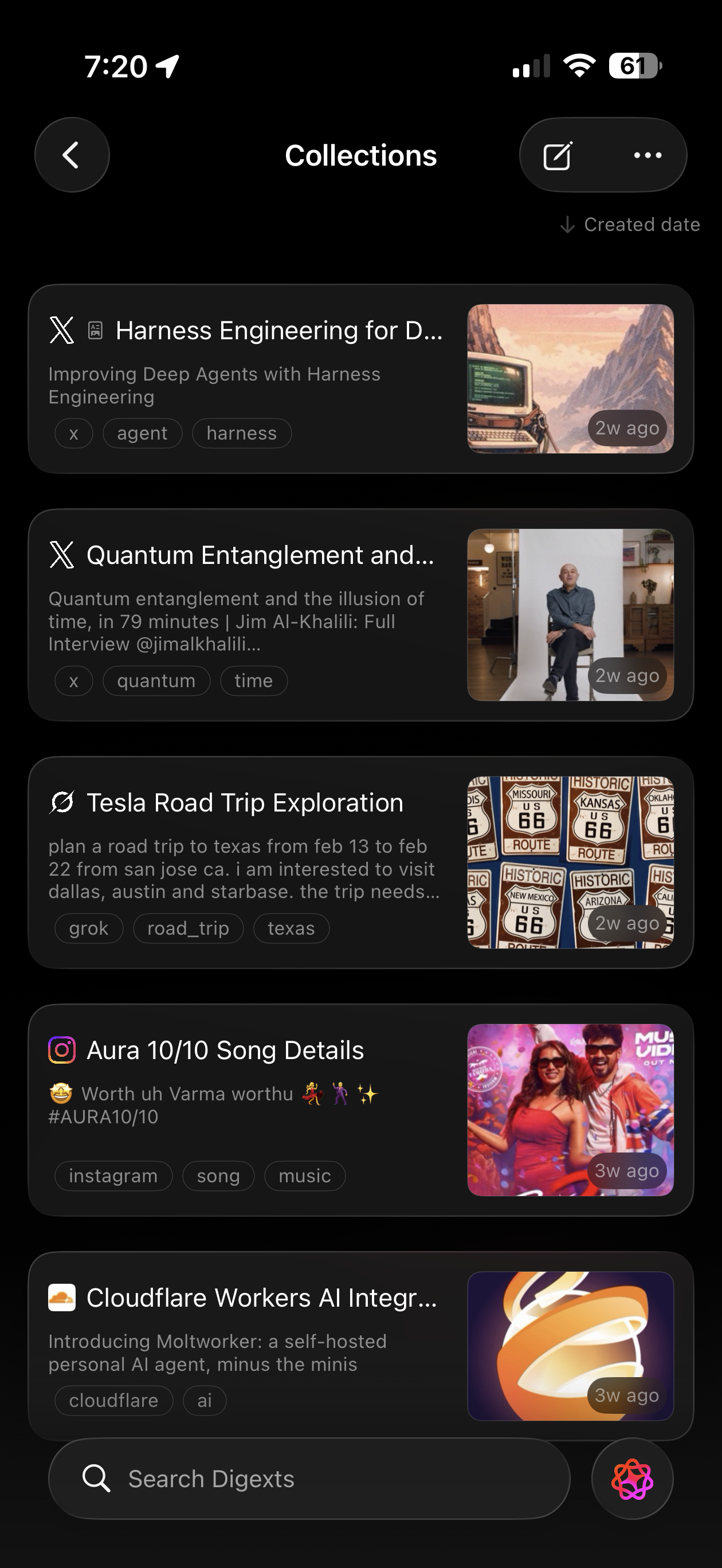Tap the back chevron to leave Collections
Screen dimensions: 722x1568
(71, 155)
